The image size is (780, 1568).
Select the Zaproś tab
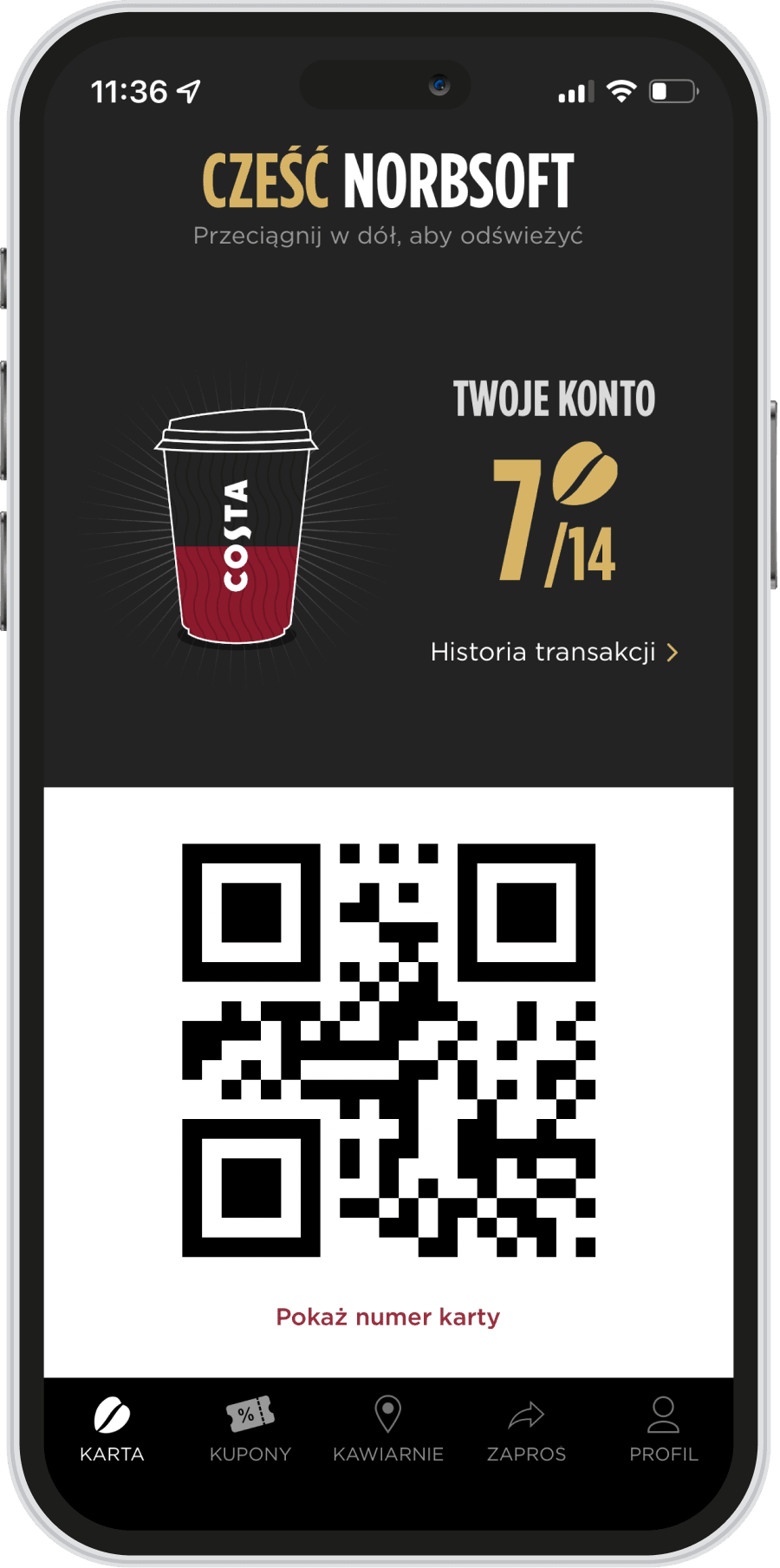coord(526,1430)
